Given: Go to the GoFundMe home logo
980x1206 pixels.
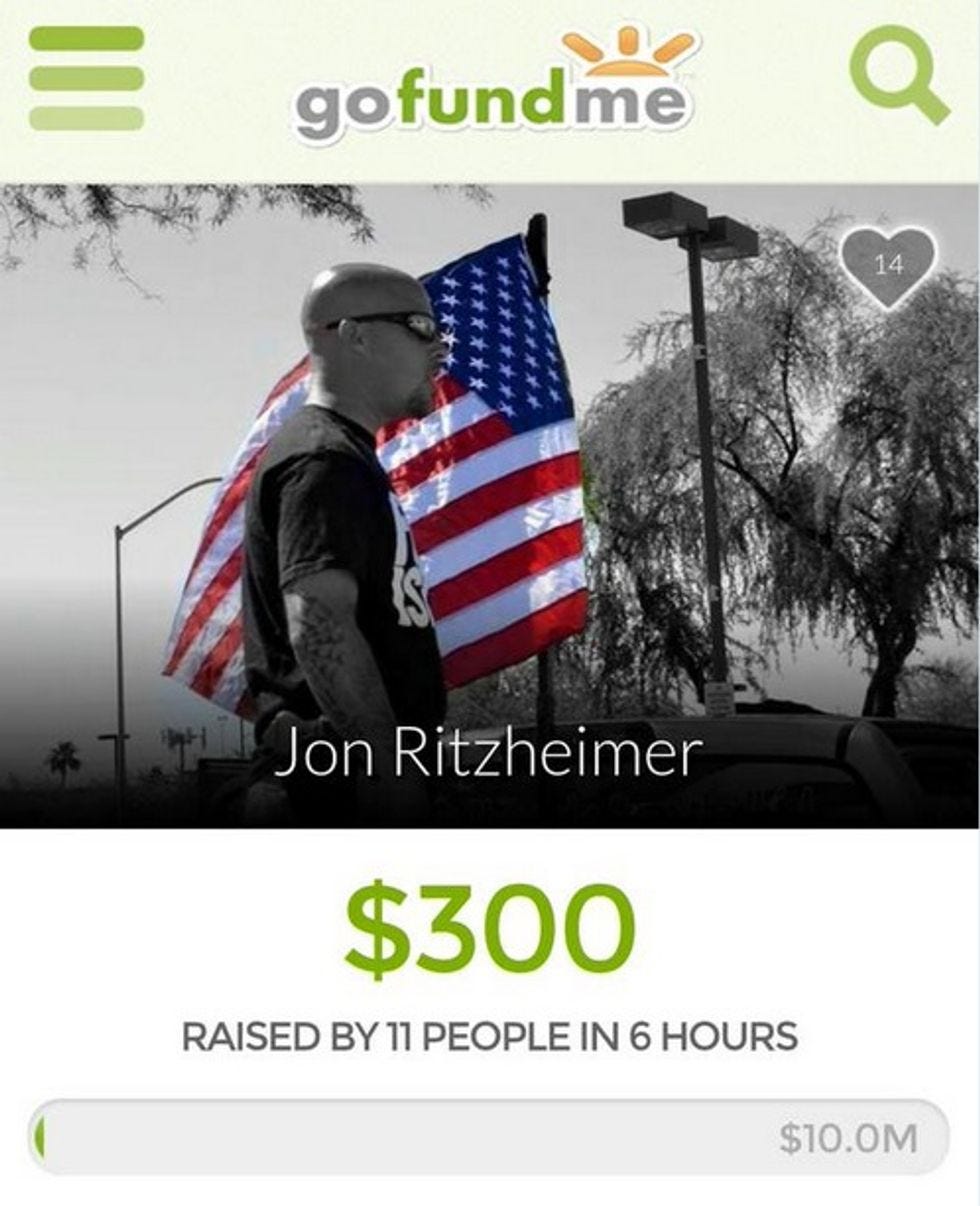Looking at the screenshot, I should coord(492,88).
